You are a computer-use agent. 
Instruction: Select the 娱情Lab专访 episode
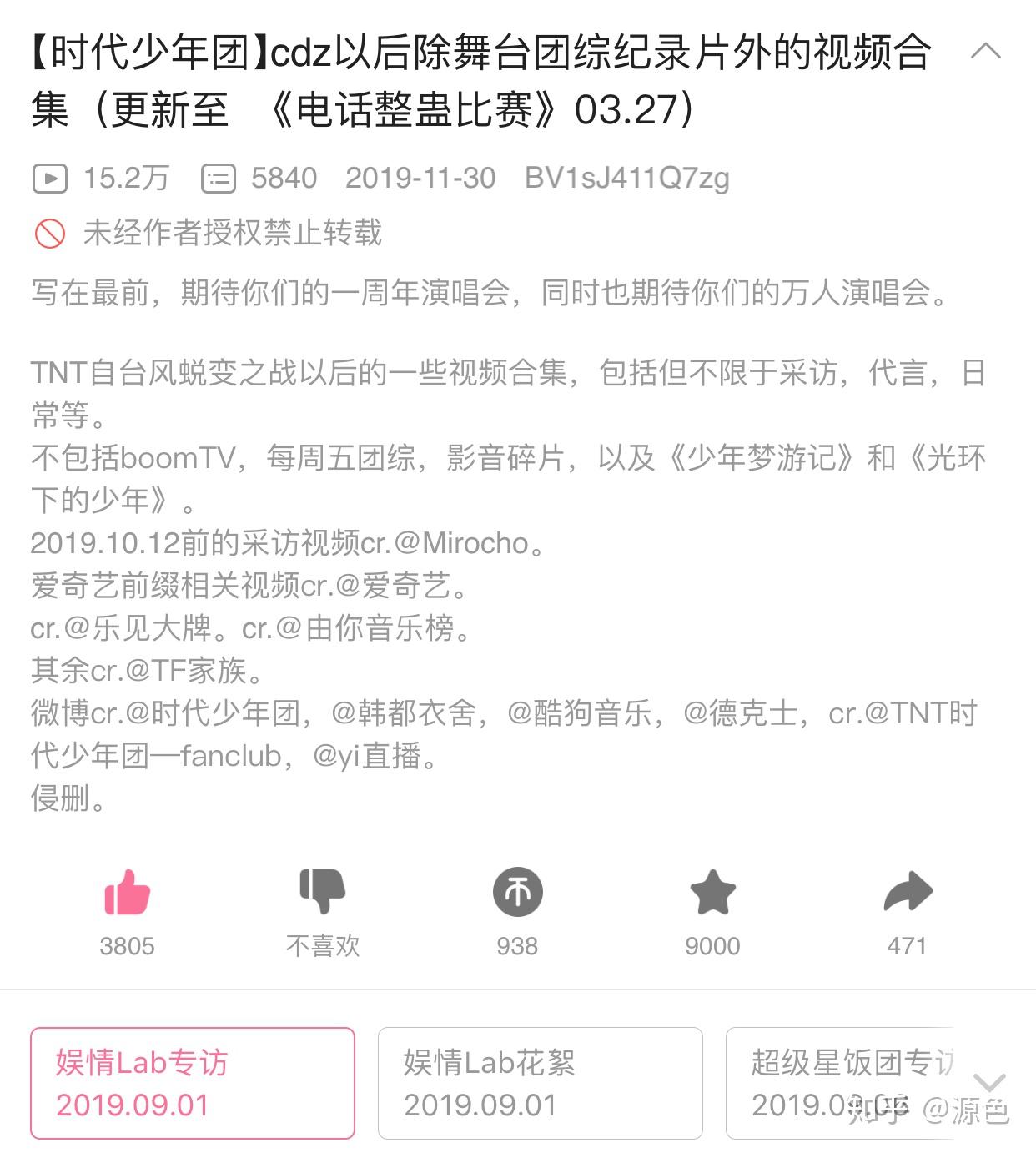click(193, 1083)
